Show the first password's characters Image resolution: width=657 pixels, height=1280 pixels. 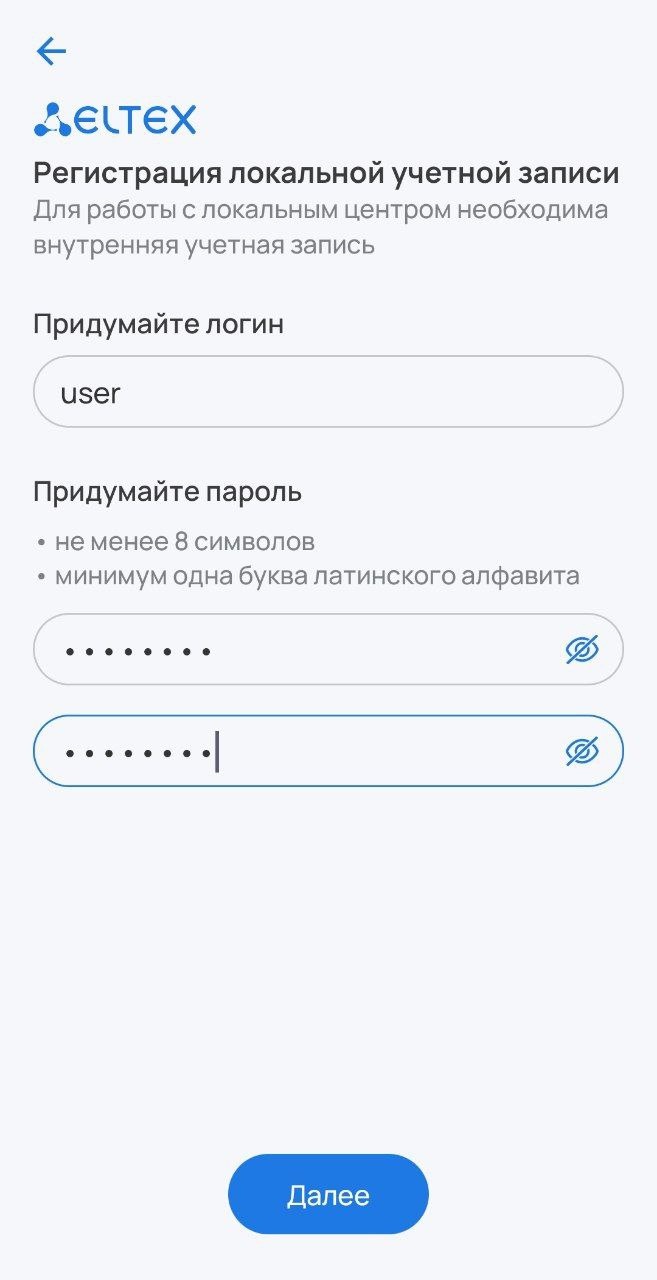[x=582, y=650]
